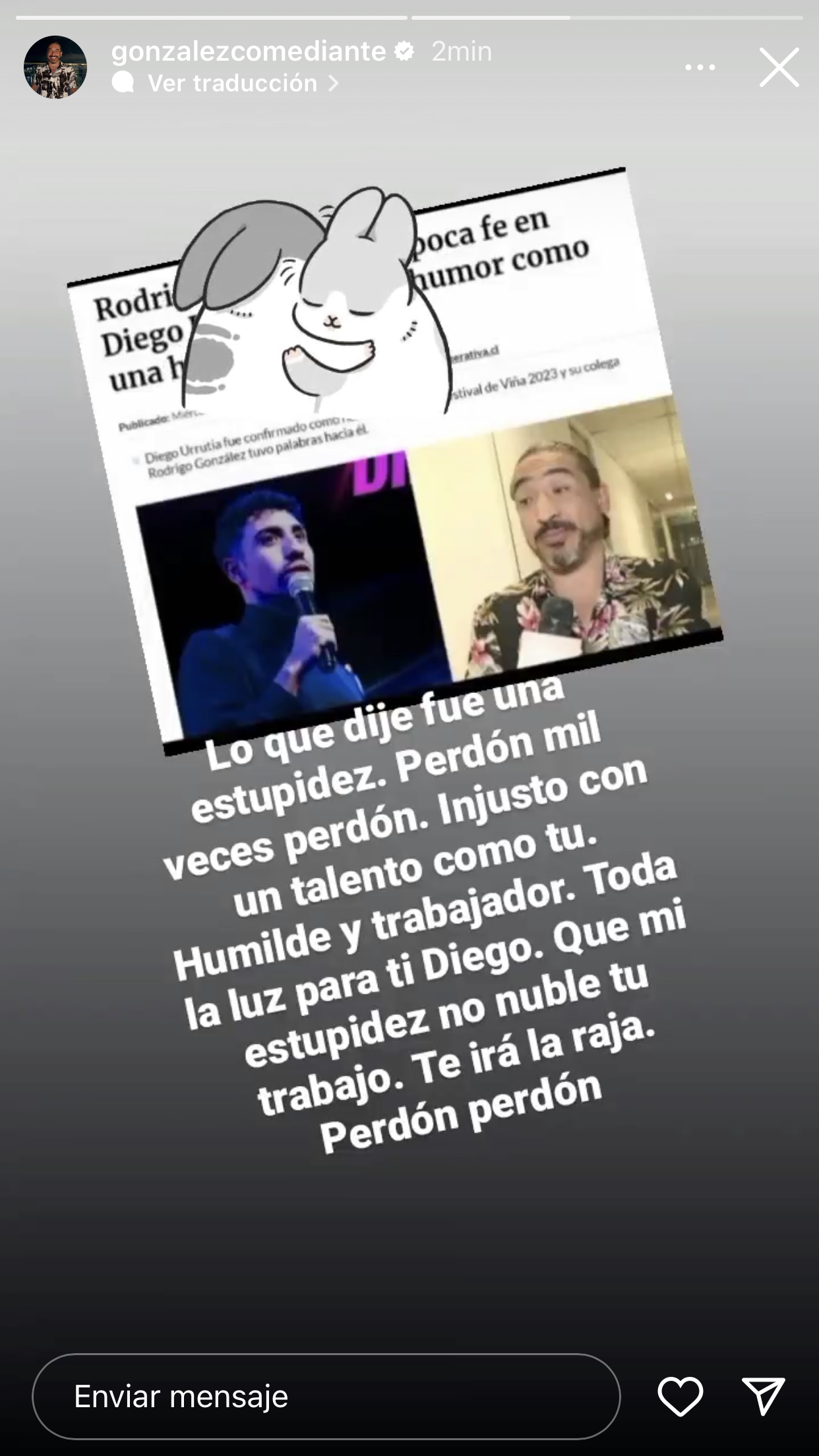This screenshot has width=819, height=1456.
Task: Open gonzalezcomediante's profile picture
Action: click(x=55, y=67)
